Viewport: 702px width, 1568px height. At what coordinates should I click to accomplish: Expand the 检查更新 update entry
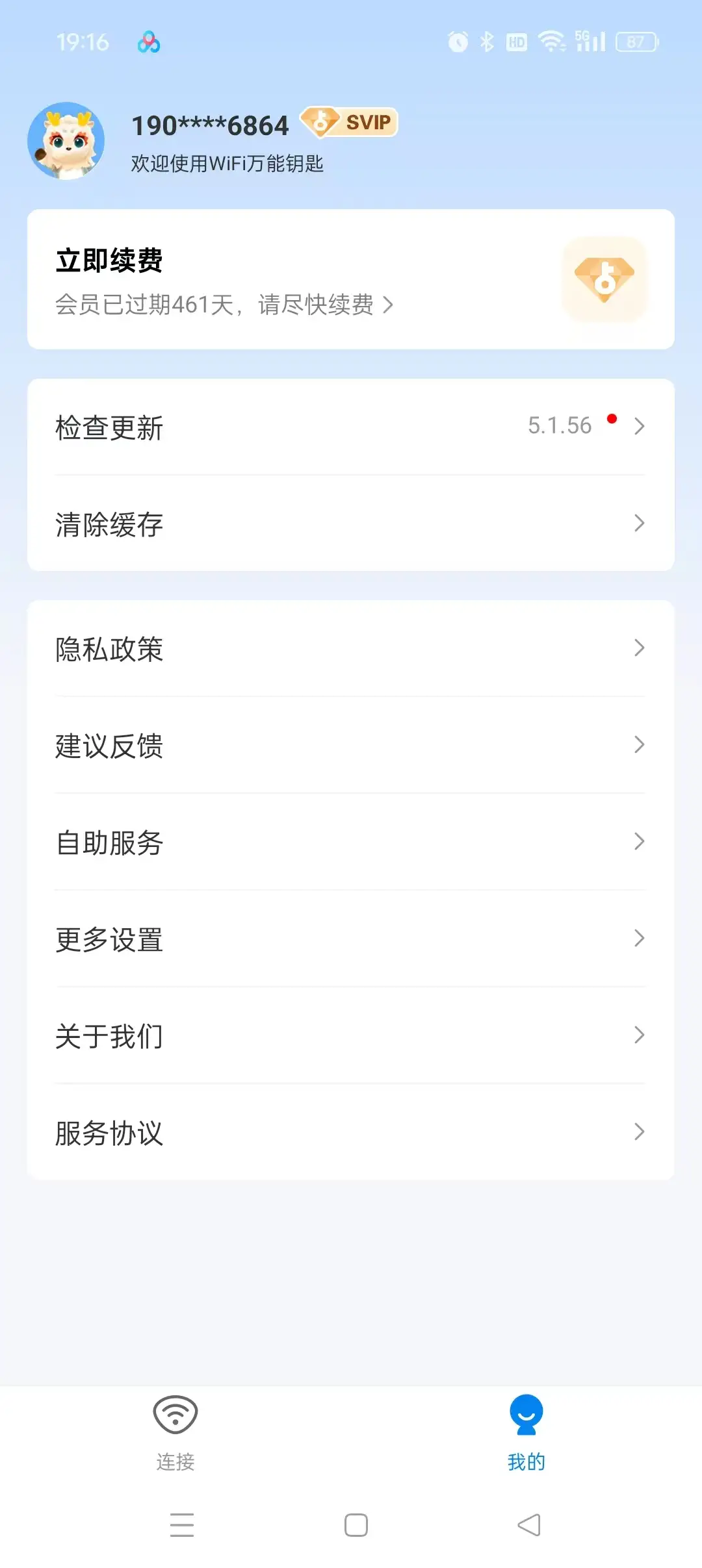point(351,427)
